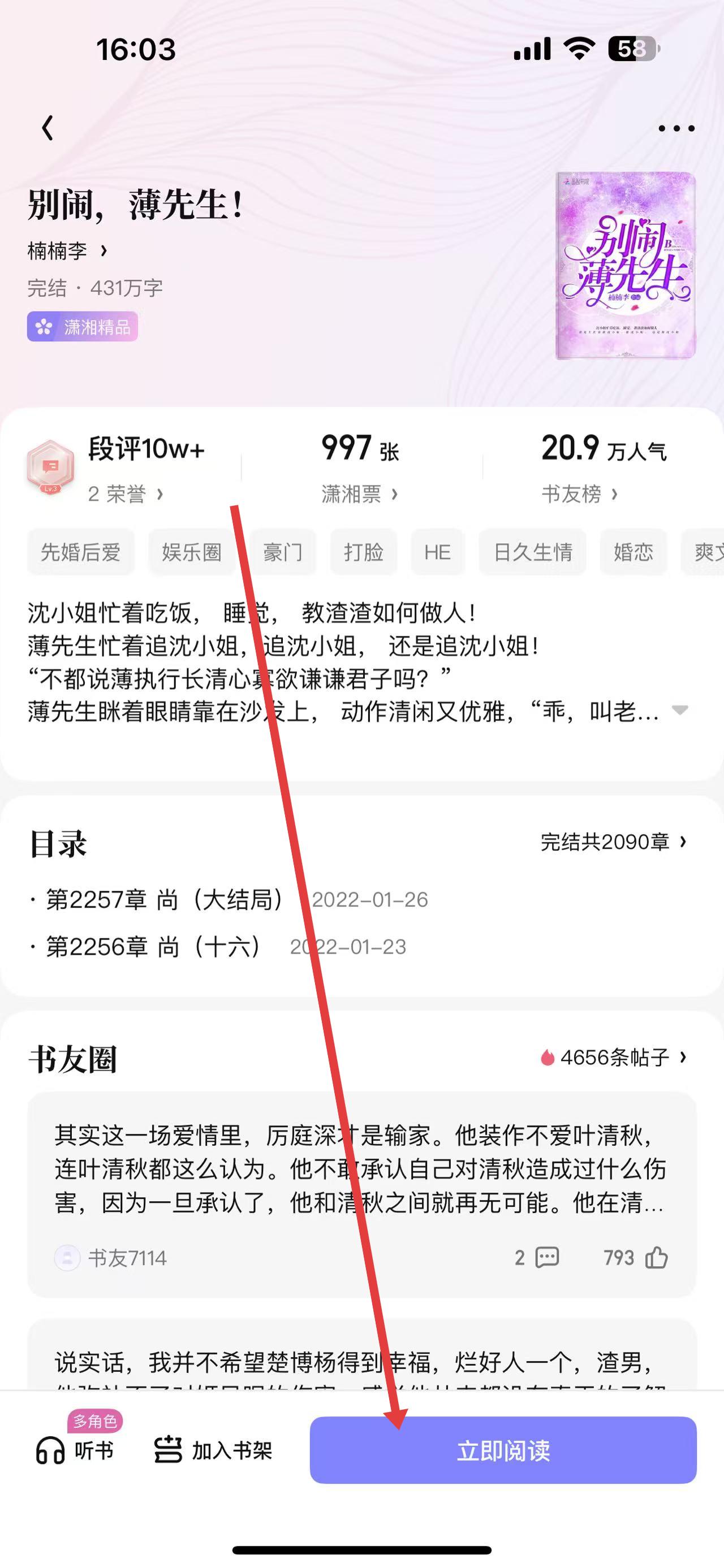Select the 打脸 tag
The image size is (724, 1568).
point(364,552)
